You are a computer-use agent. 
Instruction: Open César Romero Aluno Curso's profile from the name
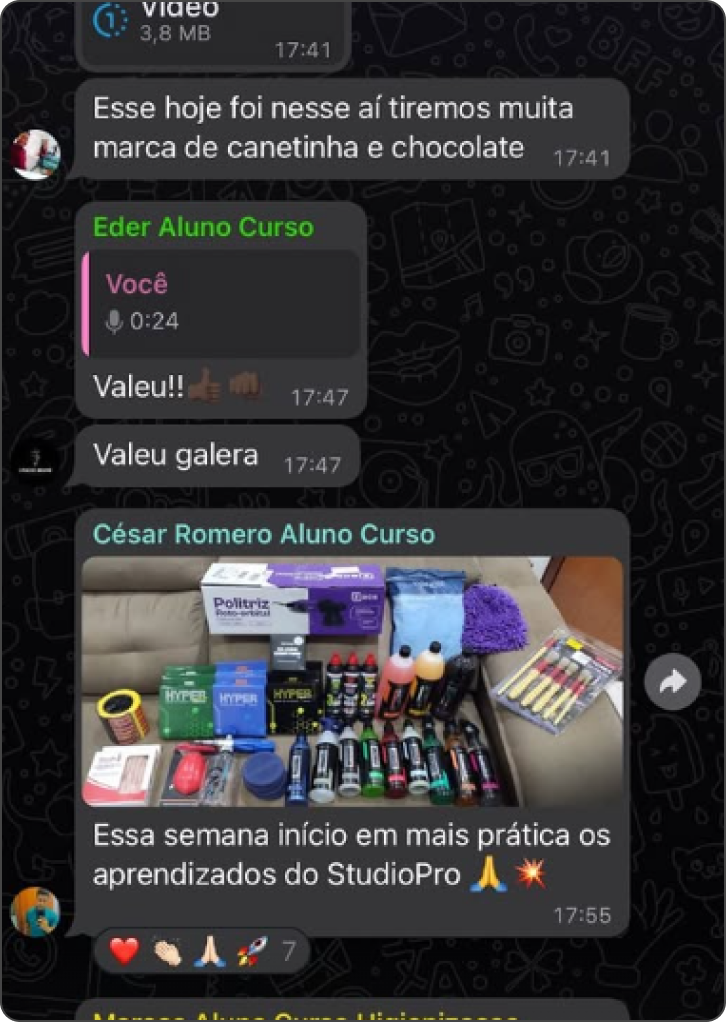tap(264, 534)
